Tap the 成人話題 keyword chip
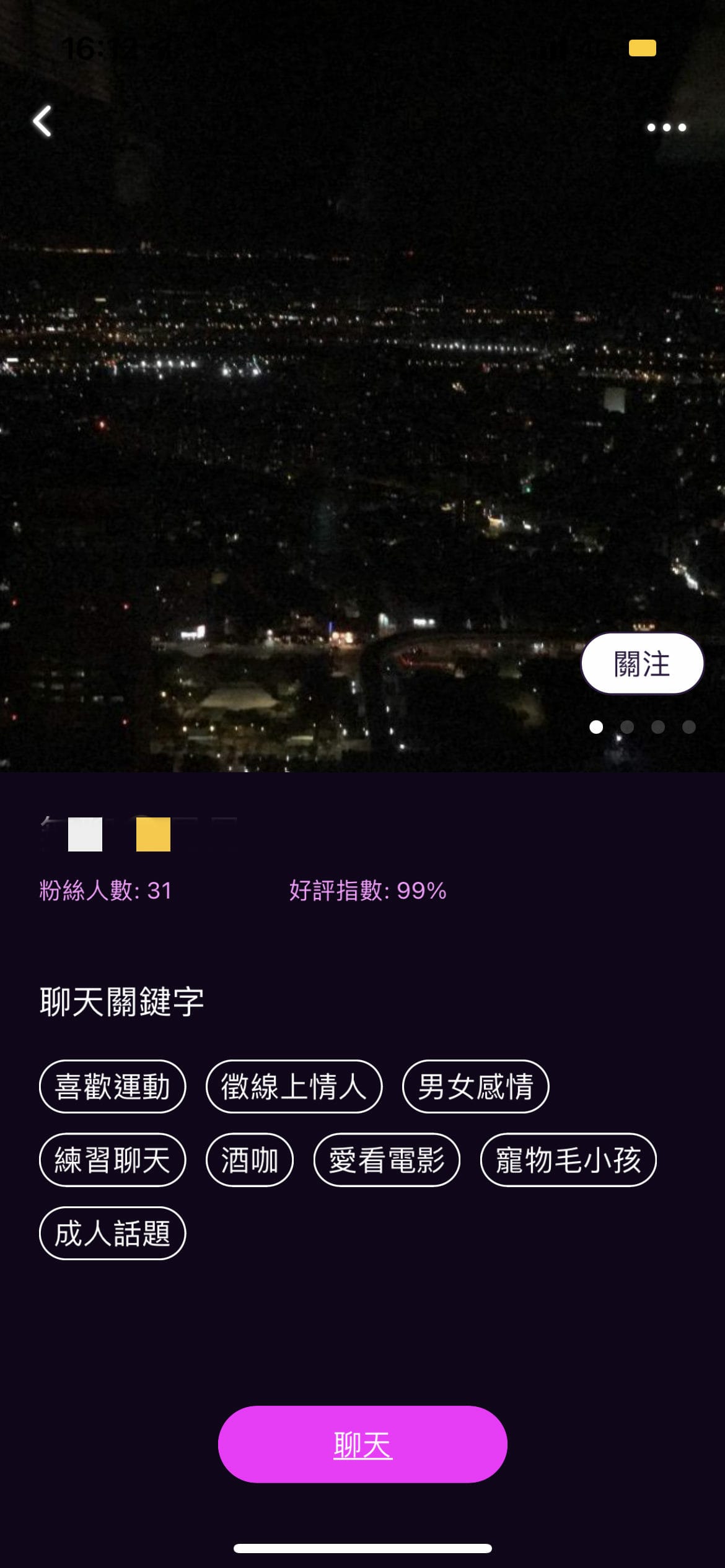The image size is (725, 1568). 112,1233
